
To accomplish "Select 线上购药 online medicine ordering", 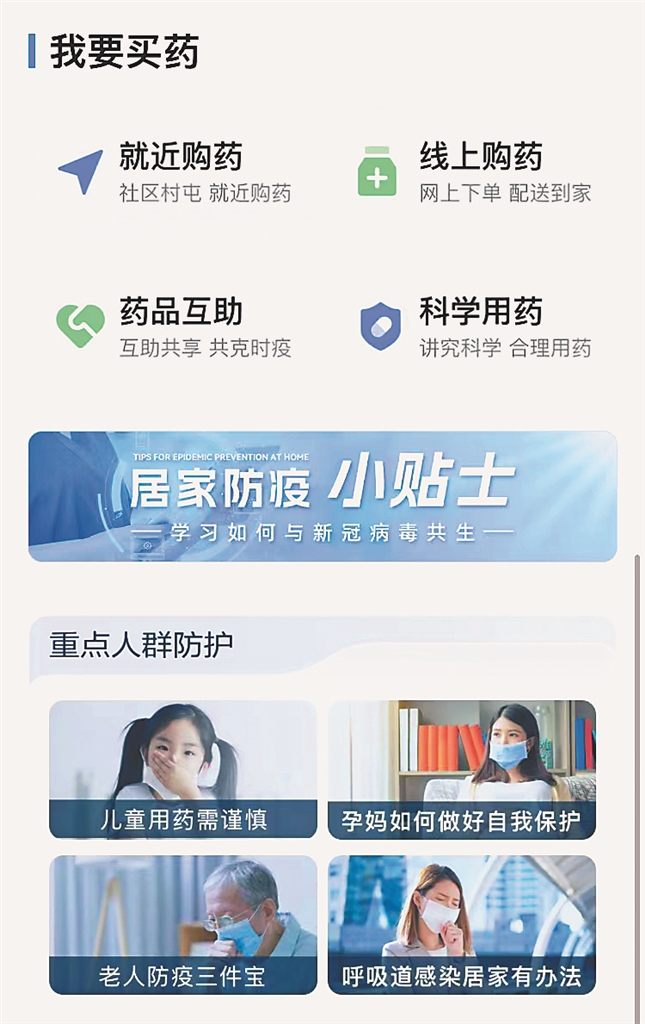I will point(480,171).
